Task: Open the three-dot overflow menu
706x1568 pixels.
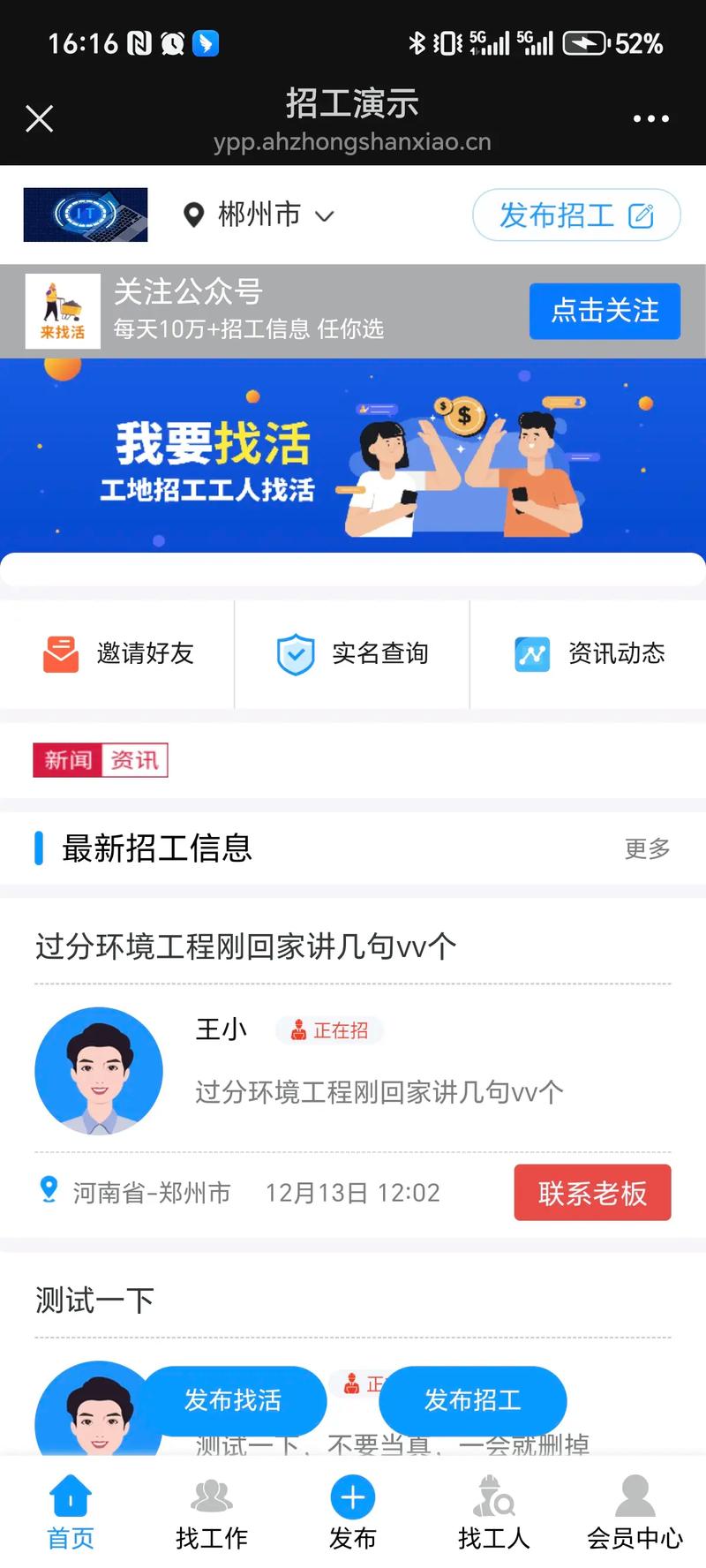Action: click(x=650, y=118)
